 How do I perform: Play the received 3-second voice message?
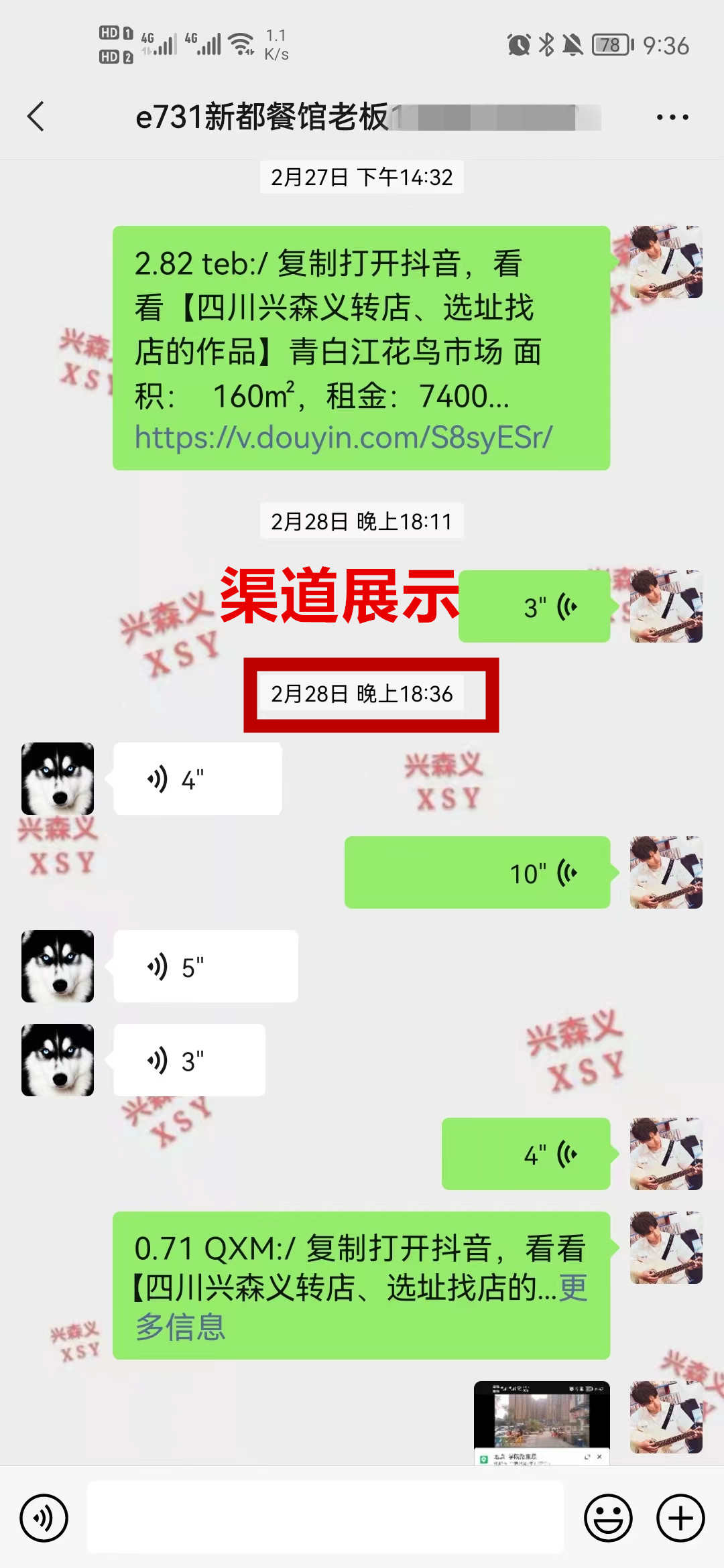189,1061
